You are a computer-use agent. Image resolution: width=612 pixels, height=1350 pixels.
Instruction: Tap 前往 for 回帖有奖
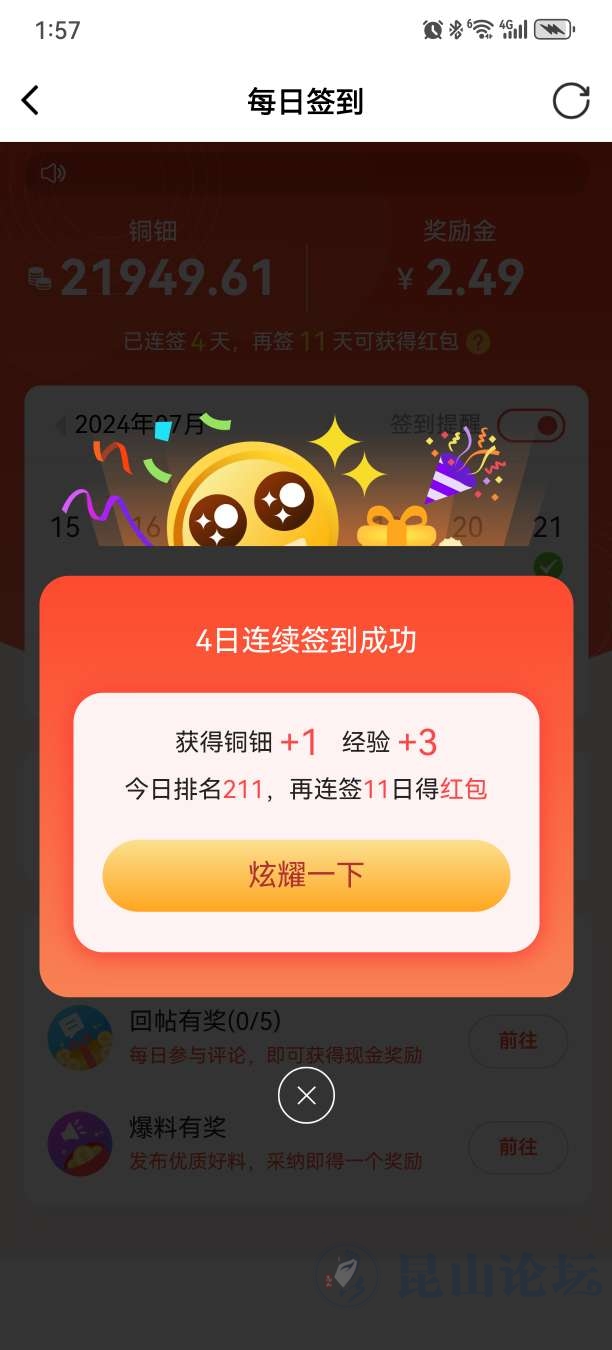point(518,1041)
